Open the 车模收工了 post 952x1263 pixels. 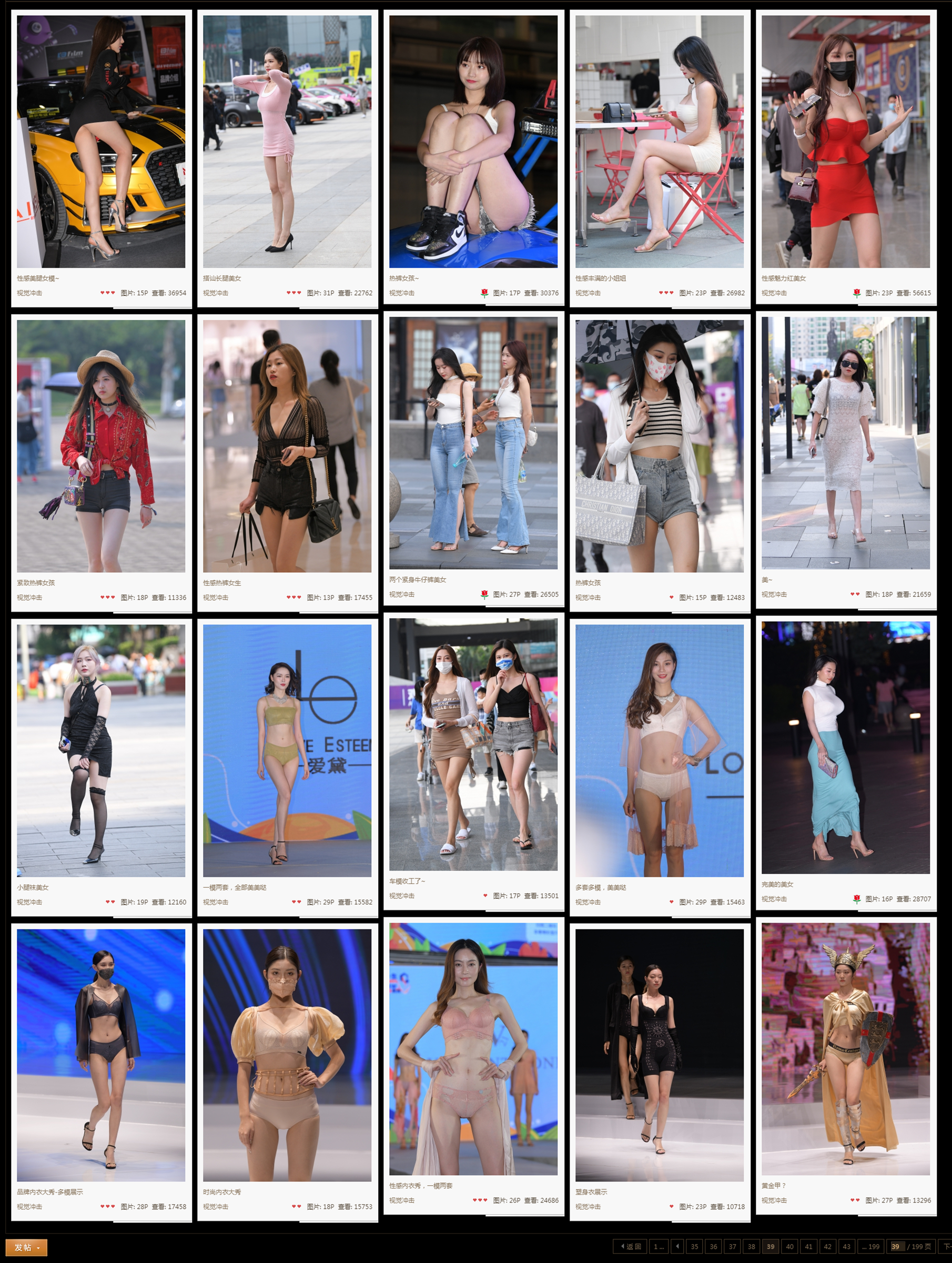point(407,881)
